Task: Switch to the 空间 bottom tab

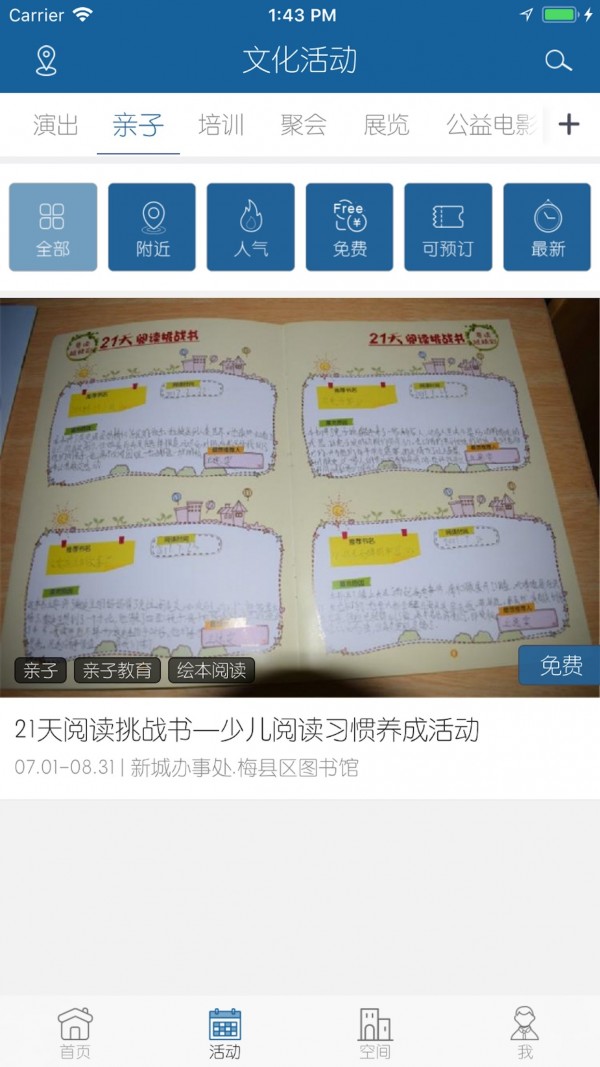Action: [x=375, y=1033]
